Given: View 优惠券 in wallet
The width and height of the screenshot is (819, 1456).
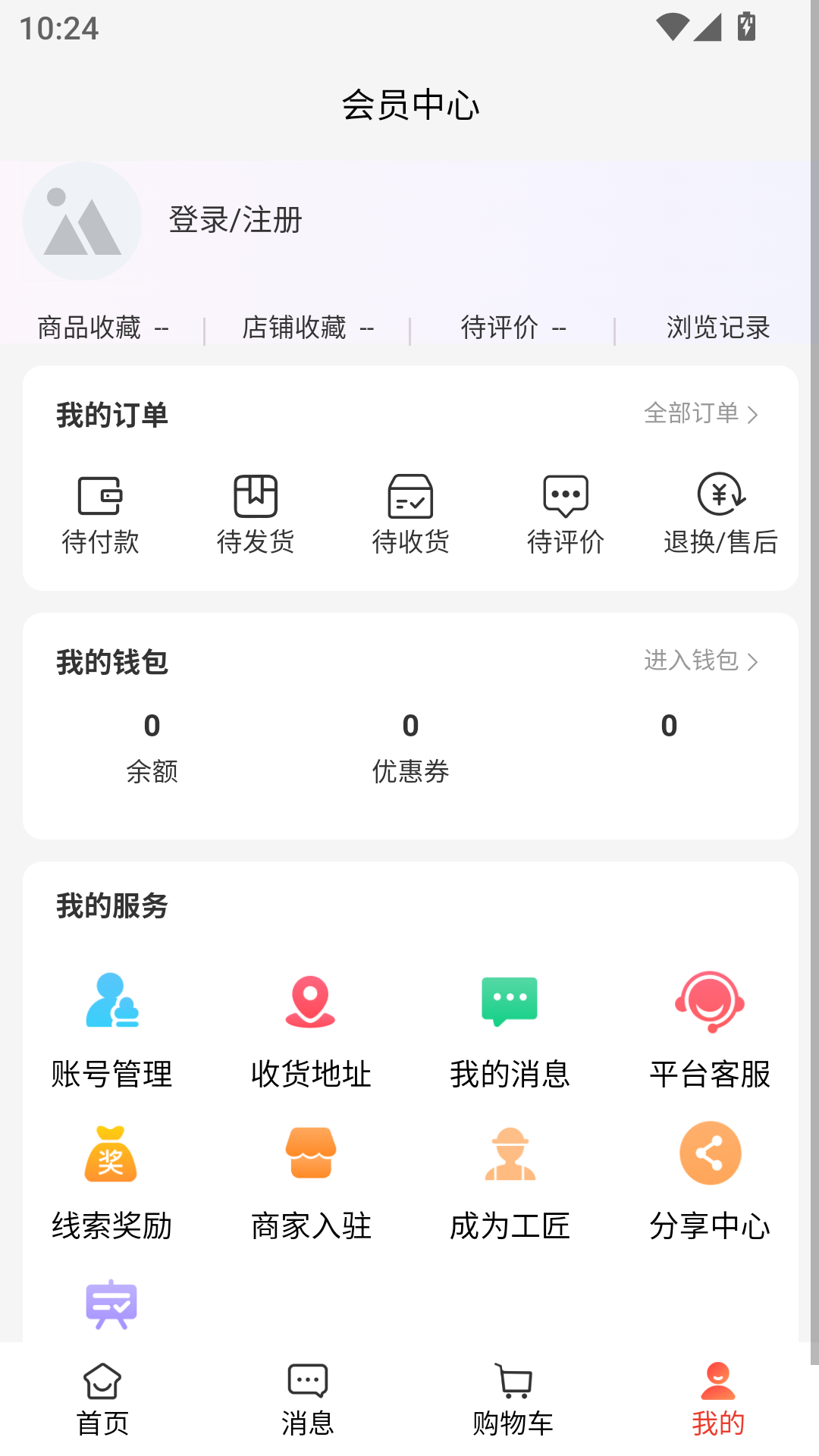Looking at the screenshot, I should click(410, 747).
